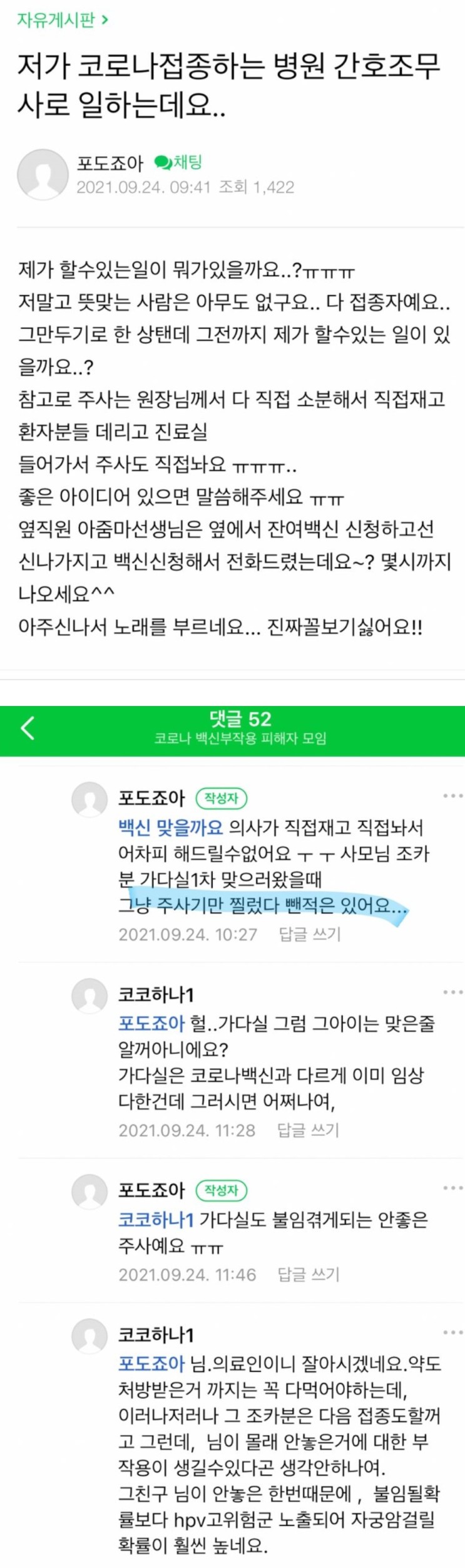Open the mentioned user 백신 맞을까요
465x1568 pixels.
170,828
